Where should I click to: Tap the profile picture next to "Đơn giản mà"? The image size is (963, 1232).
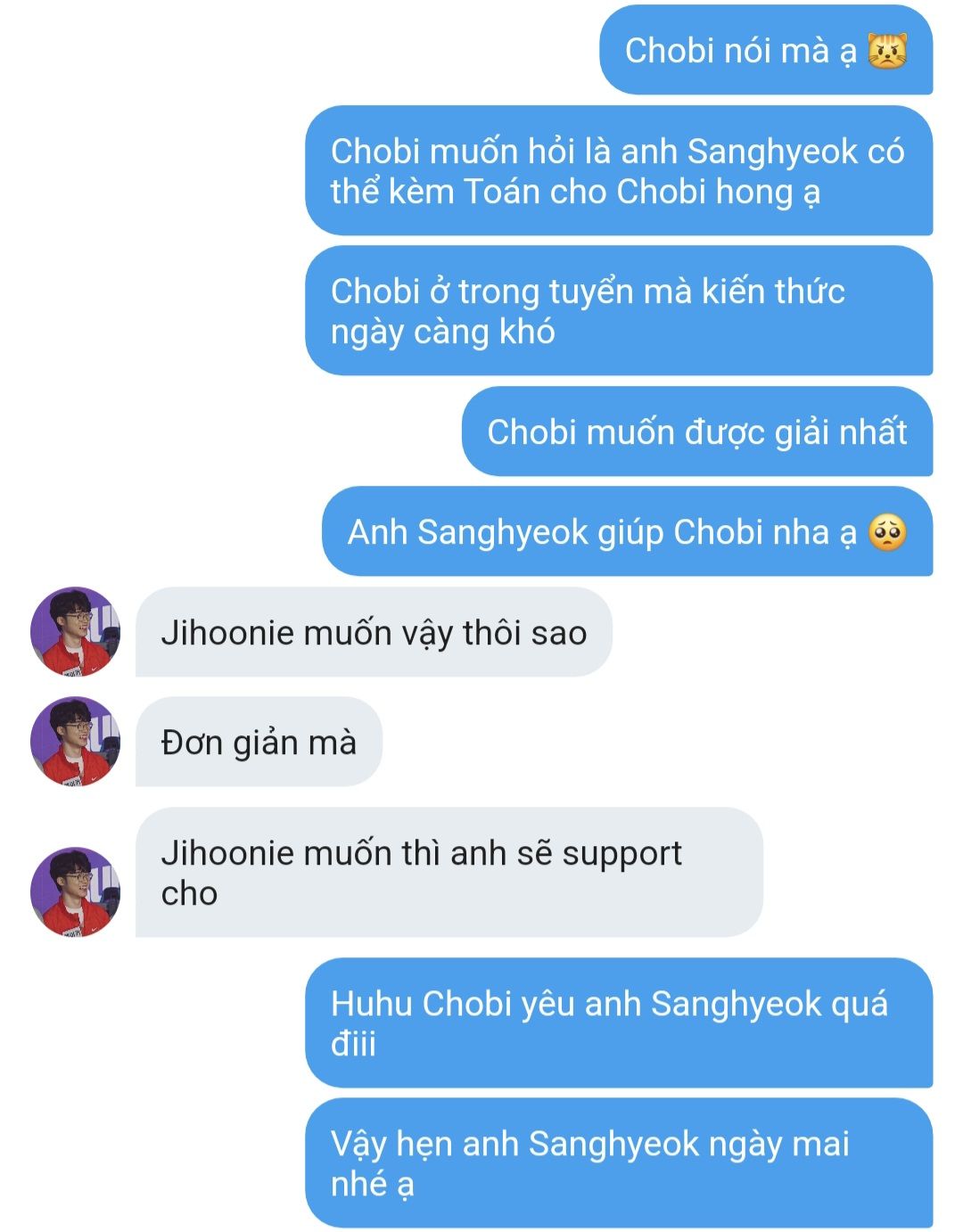pos(76,741)
